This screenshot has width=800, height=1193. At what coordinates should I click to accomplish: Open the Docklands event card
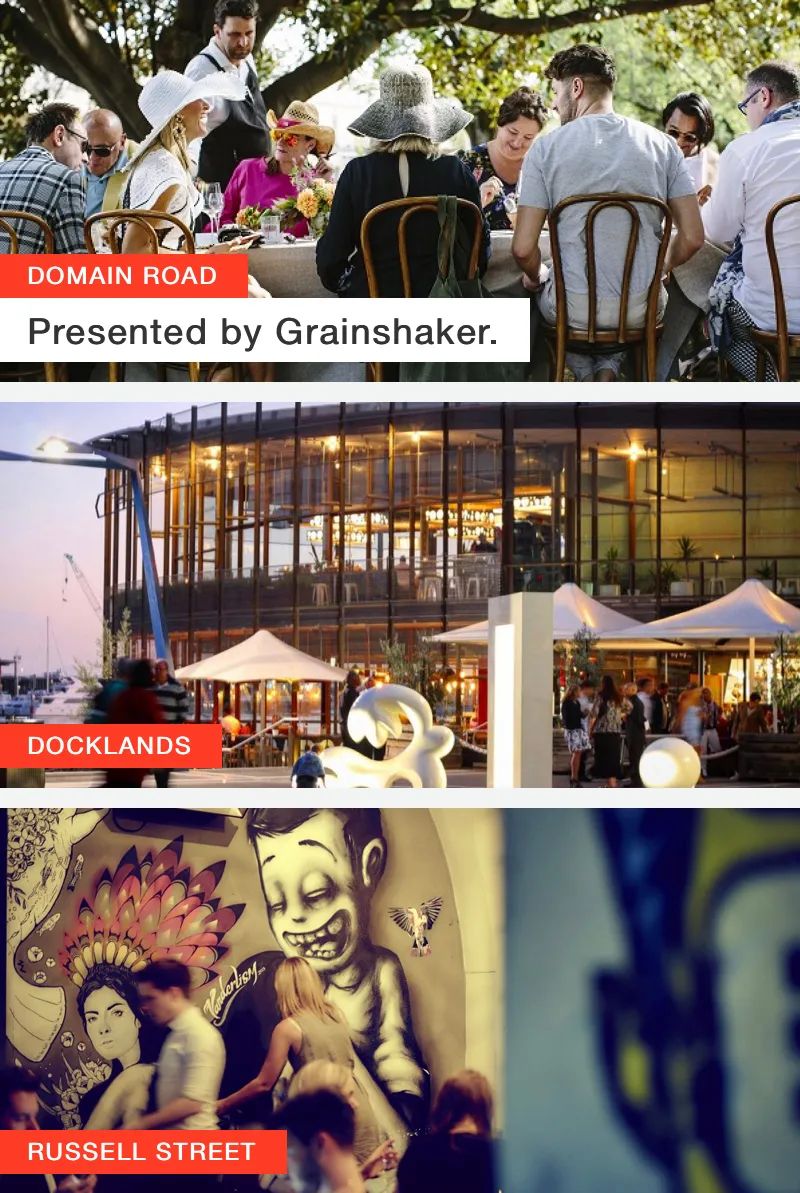click(x=400, y=594)
